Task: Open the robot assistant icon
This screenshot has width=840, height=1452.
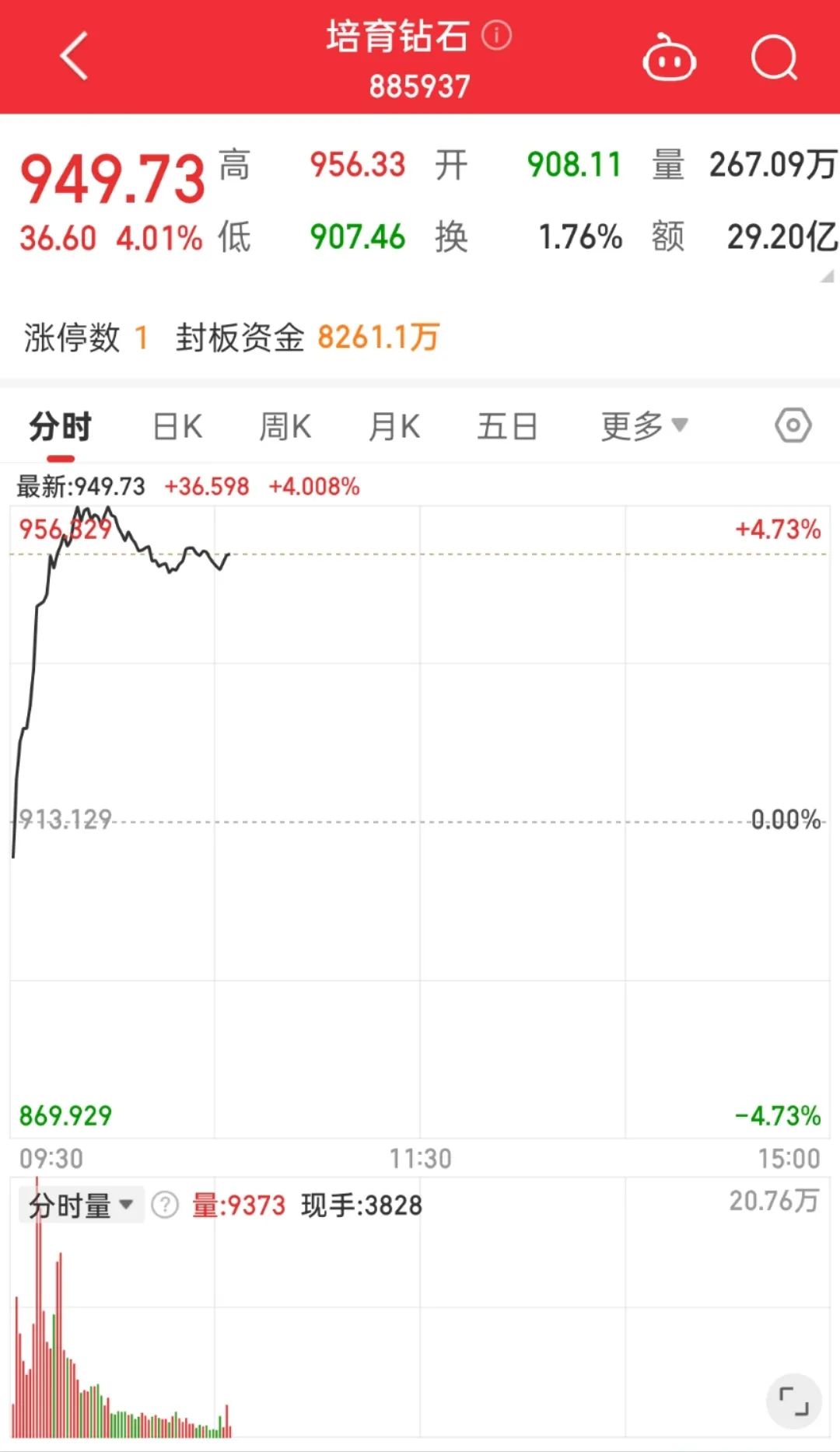Action: tap(669, 58)
